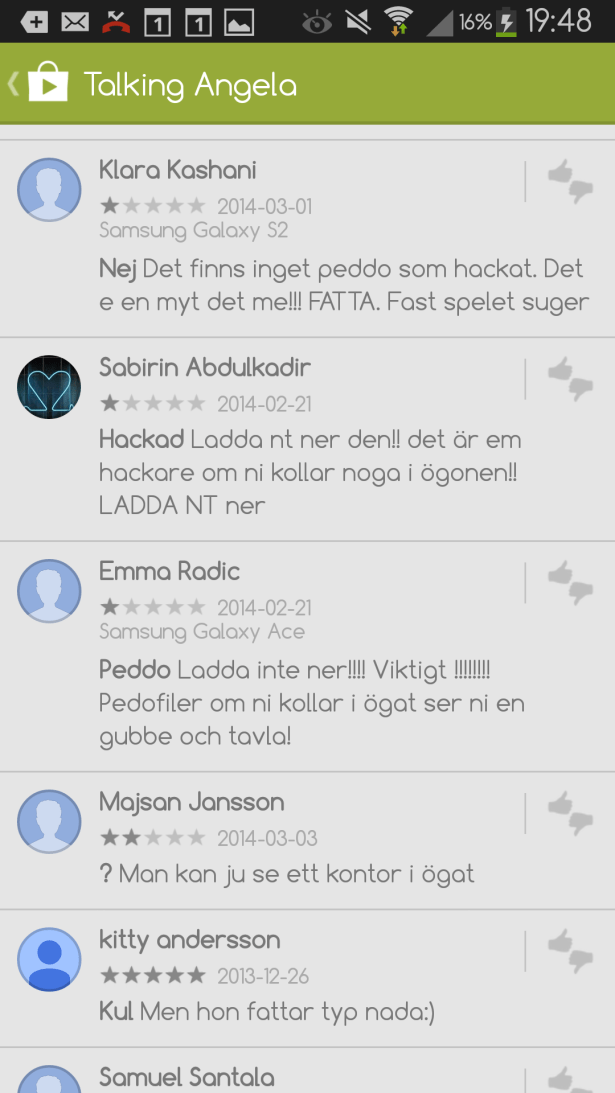Go back via the Play Store icon
615x1093 pixels.
42,84
